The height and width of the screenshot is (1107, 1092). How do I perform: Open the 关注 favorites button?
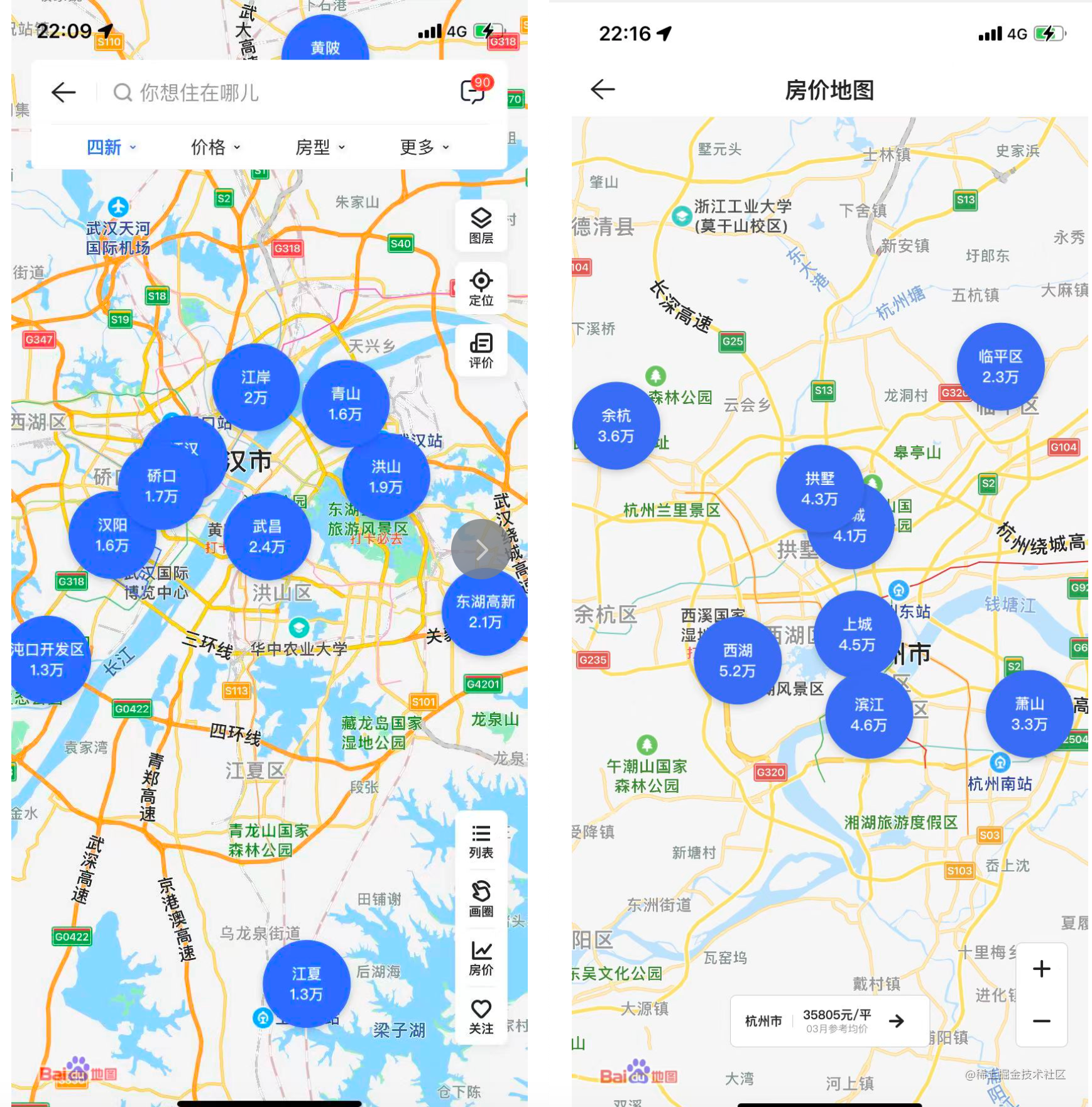coord(481,1017)
